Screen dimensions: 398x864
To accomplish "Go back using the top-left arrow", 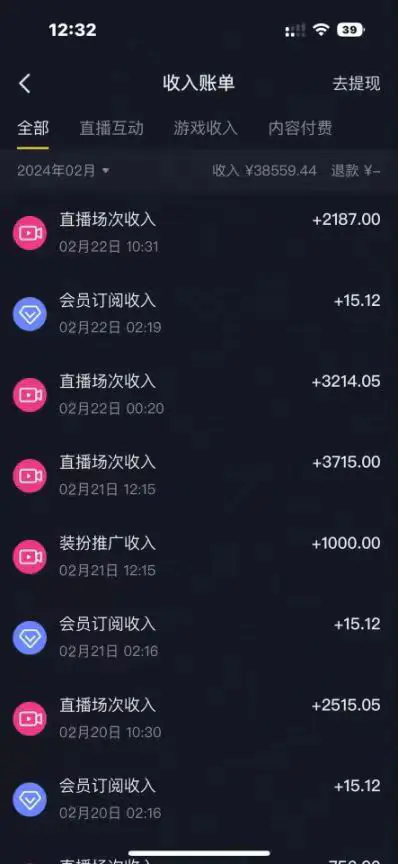I will pyautogui.click(x=25, y=84).
